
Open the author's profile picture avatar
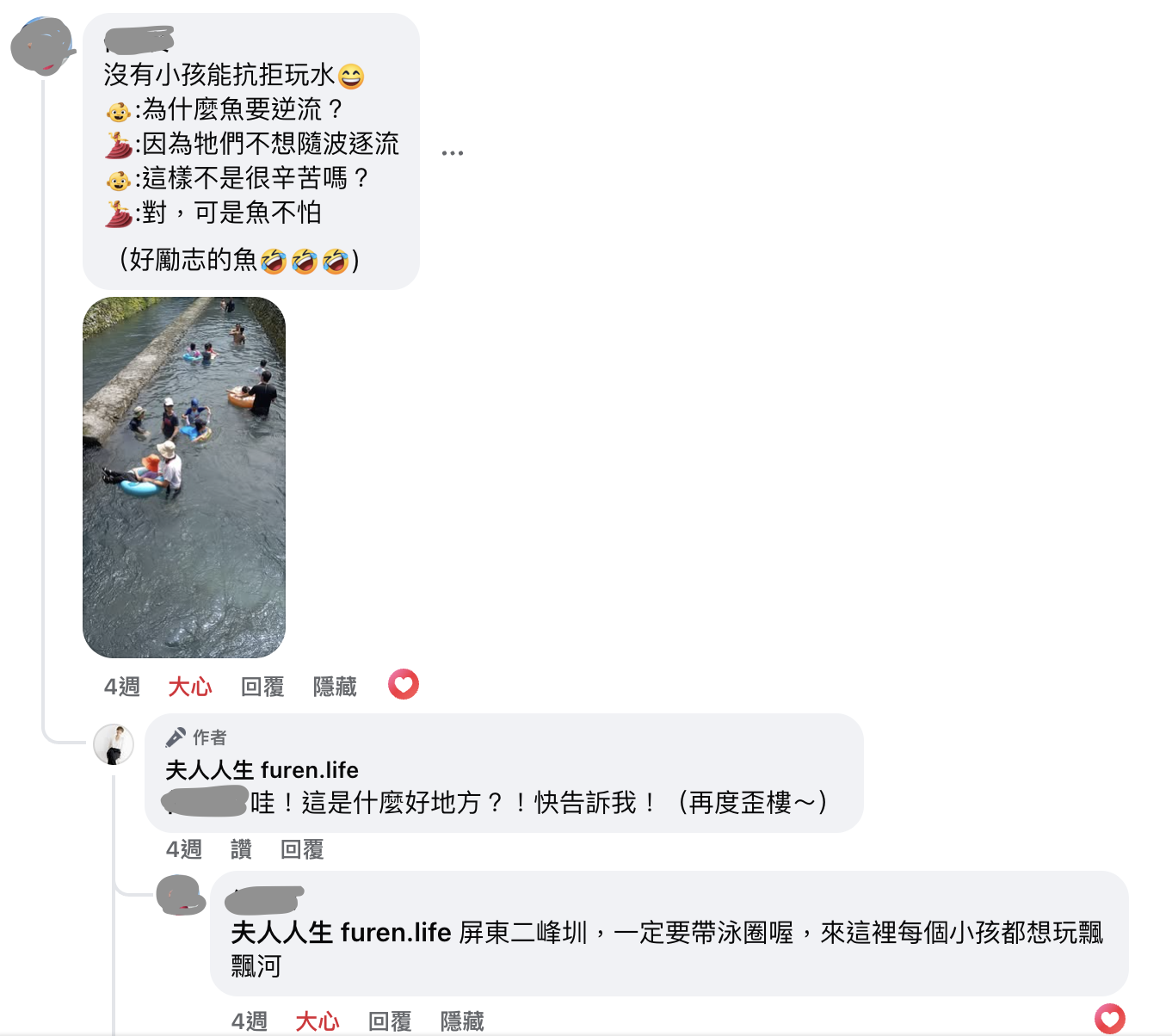[114, 744]
